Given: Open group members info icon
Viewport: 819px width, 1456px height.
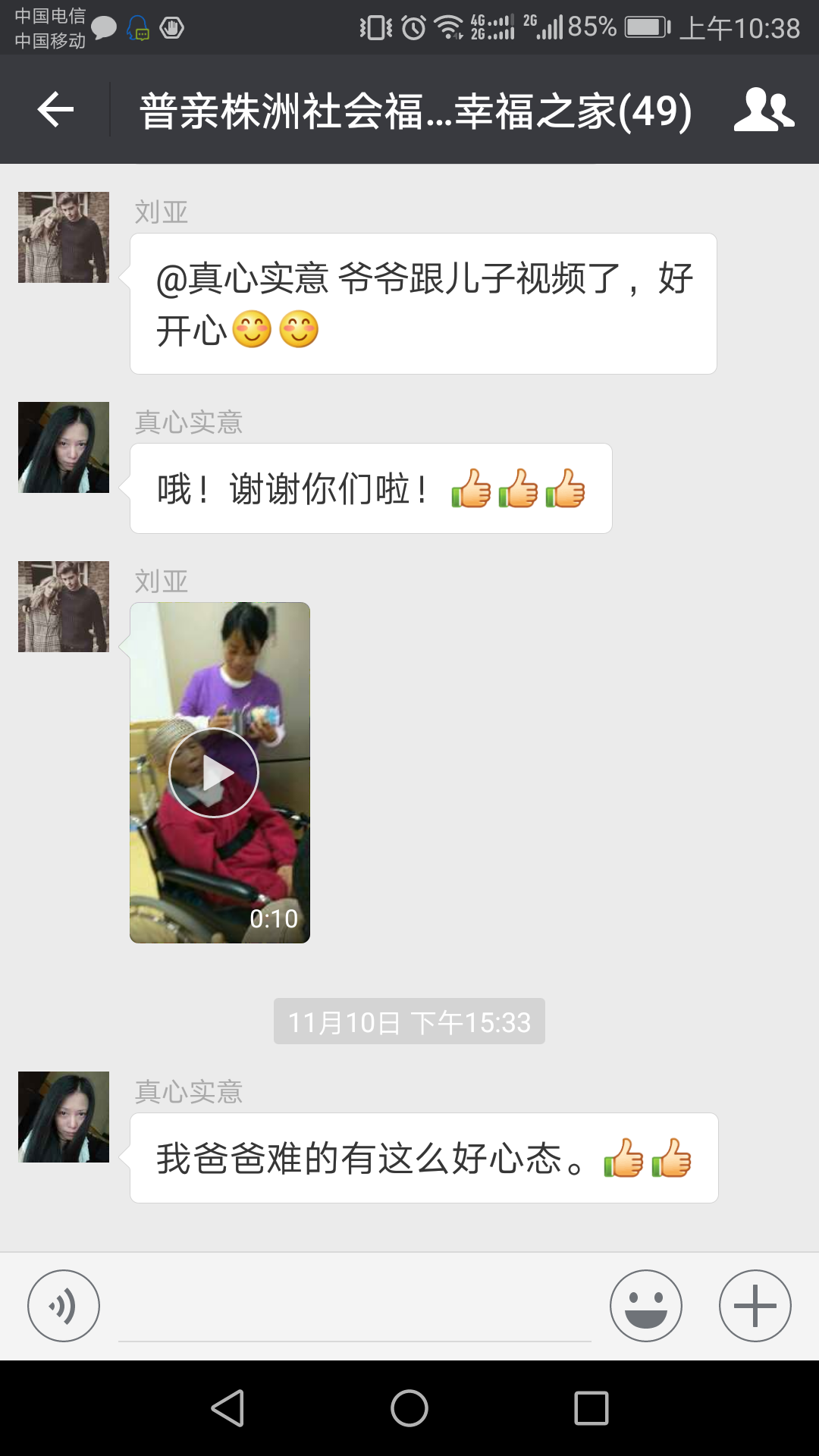Looking at the screenshot, I should (764, 111).
